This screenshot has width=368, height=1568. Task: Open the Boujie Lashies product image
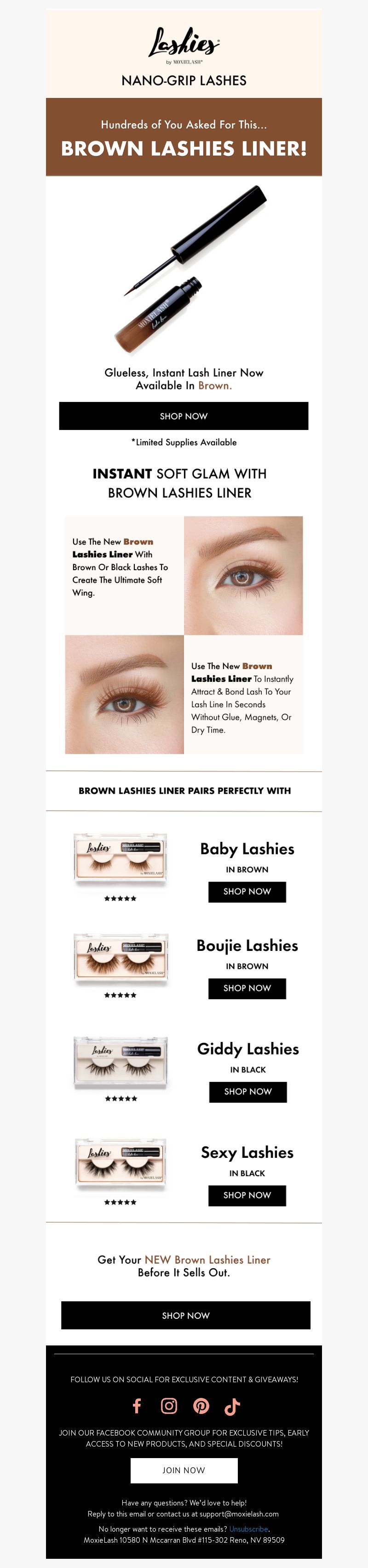click(120, 957)
